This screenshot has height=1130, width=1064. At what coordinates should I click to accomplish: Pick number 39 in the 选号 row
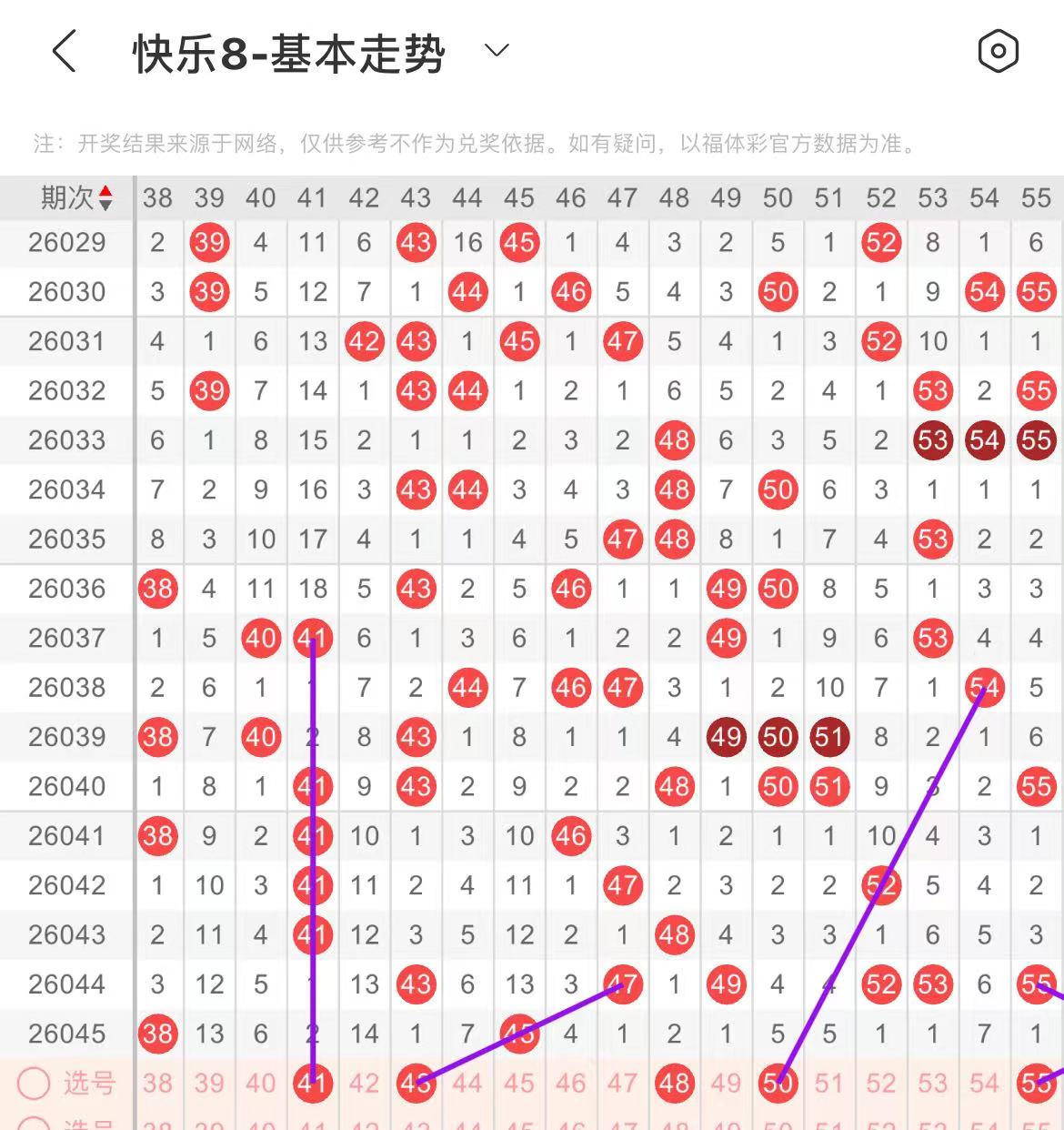(209, 1083)
